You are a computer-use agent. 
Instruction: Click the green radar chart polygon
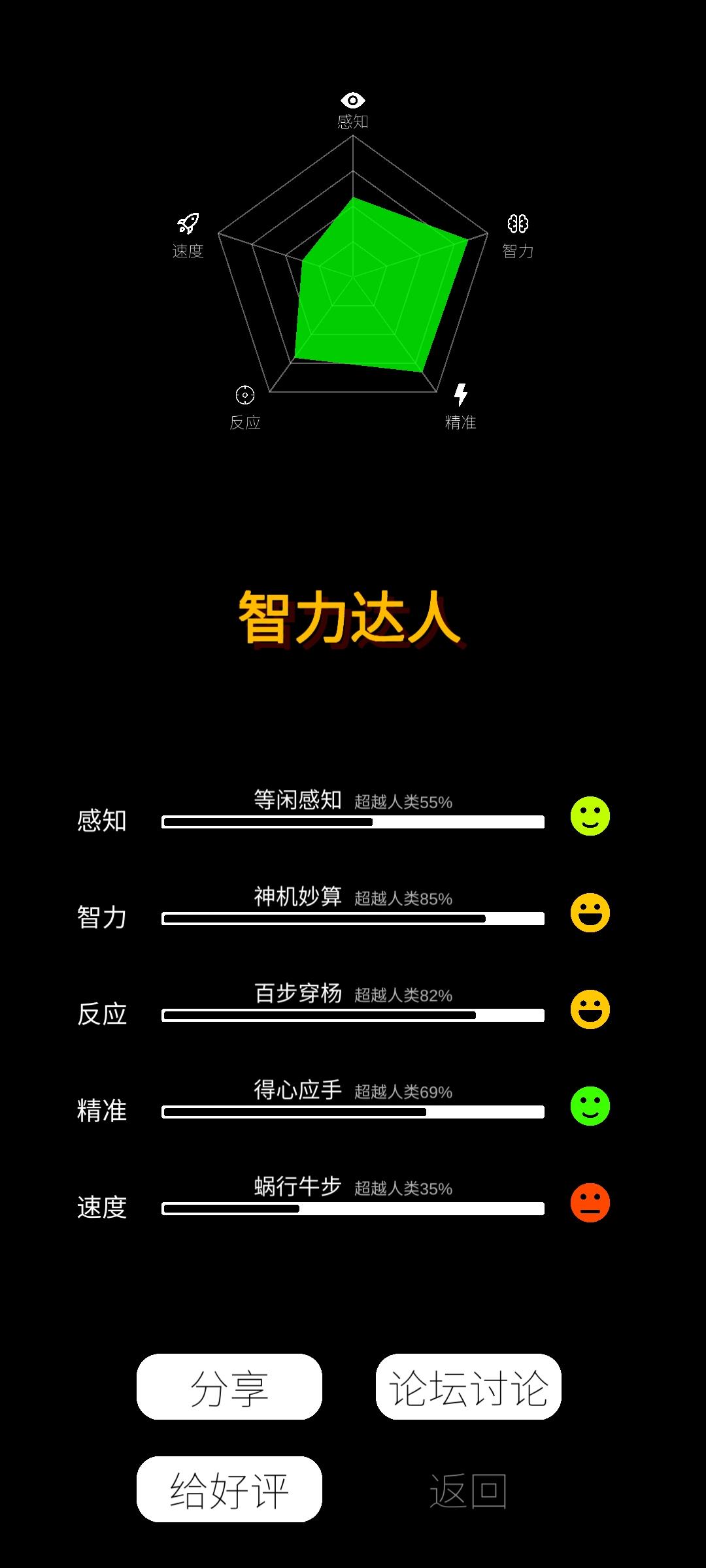(373, 281)
